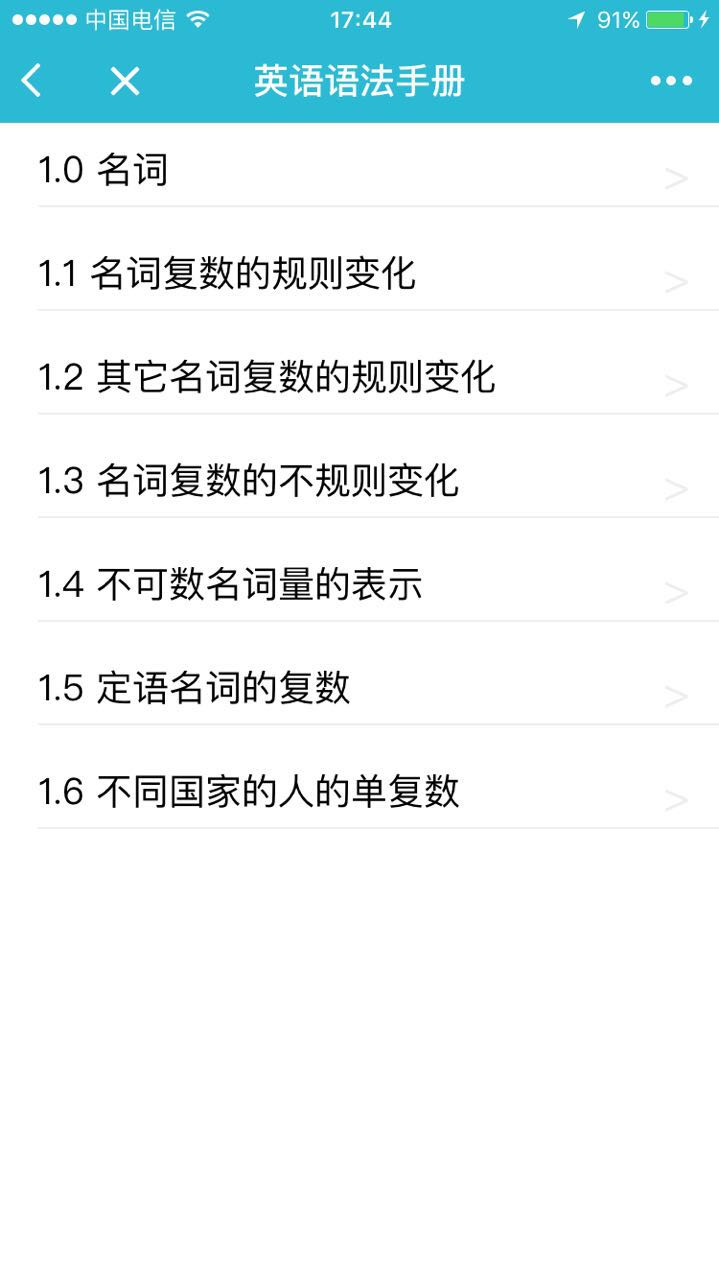This screenshot has width=719, height=1280.
Task: Select 1.2 其它名词复数的规则变化
Action: pyautogui.click(x=360, y=378)
